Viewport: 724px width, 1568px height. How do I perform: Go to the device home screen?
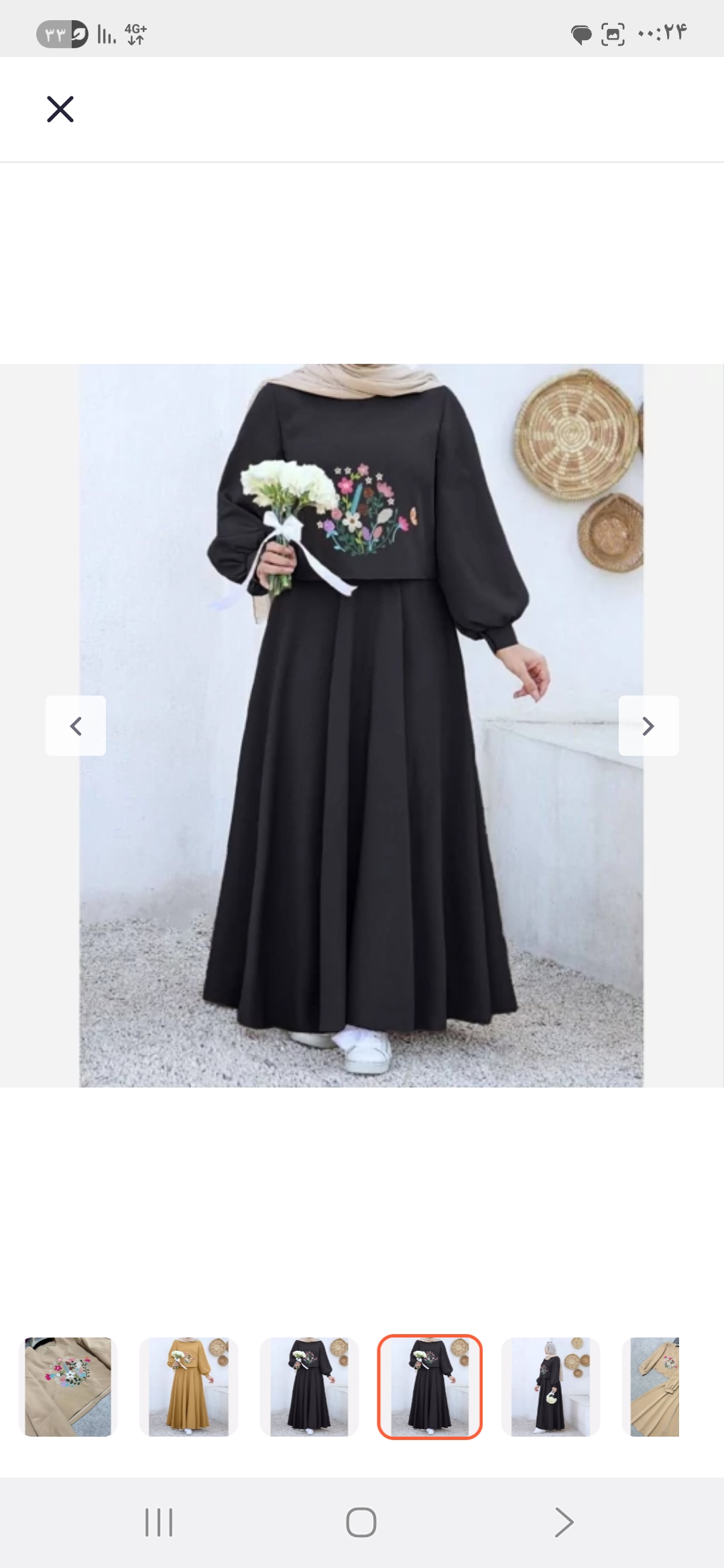[x=361, y=1522]
